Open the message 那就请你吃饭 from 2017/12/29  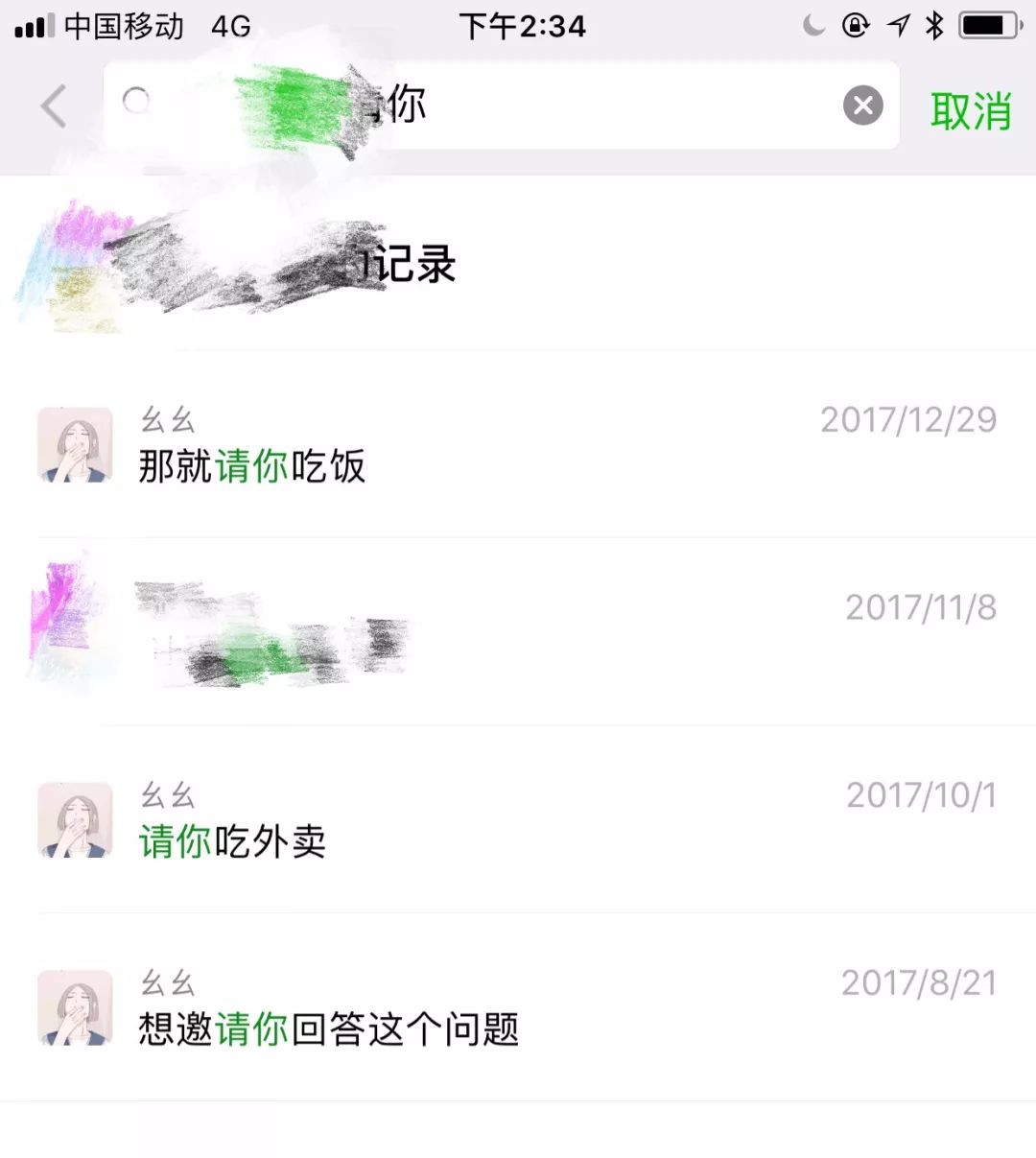(x=518, y=446)
